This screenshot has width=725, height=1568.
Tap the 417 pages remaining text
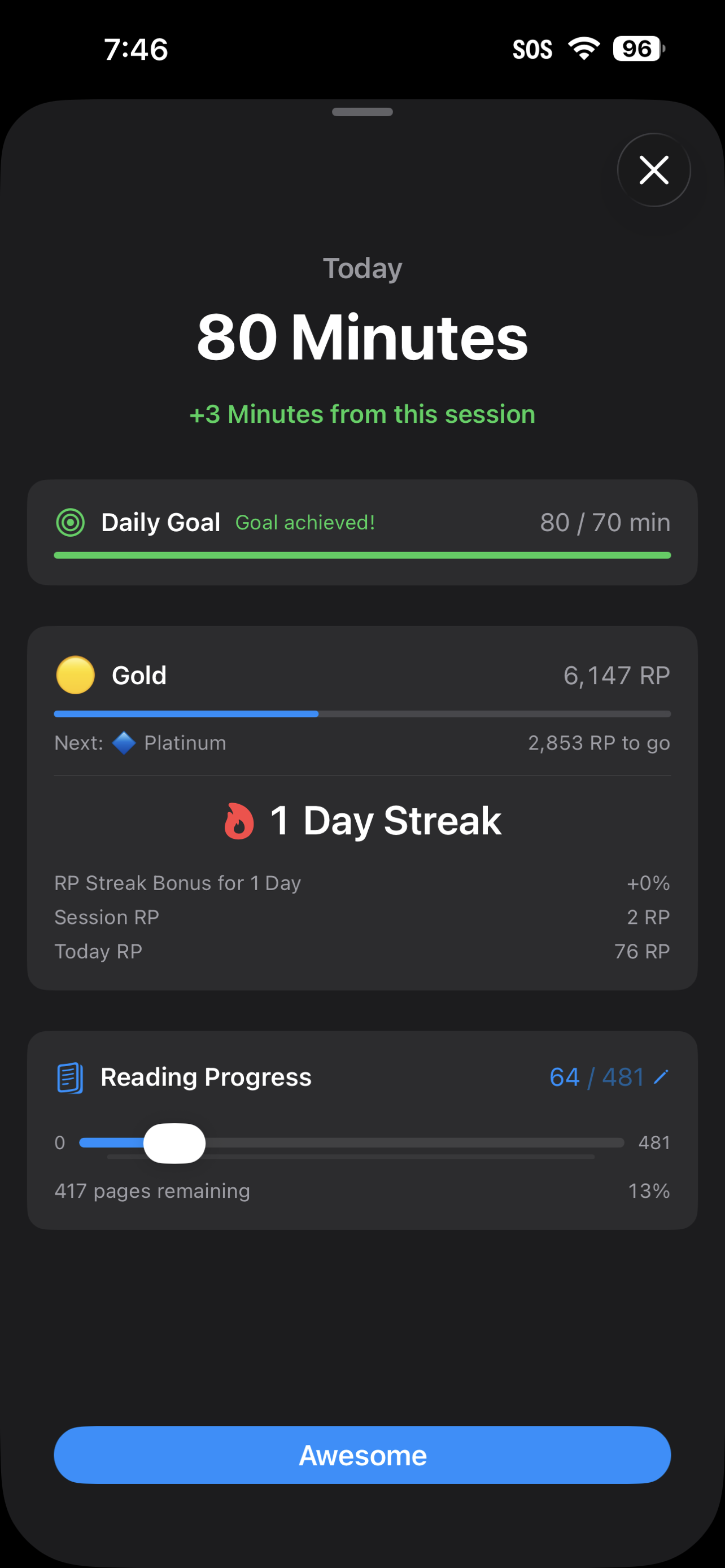pyautogui.click(x=152, y=1190)
